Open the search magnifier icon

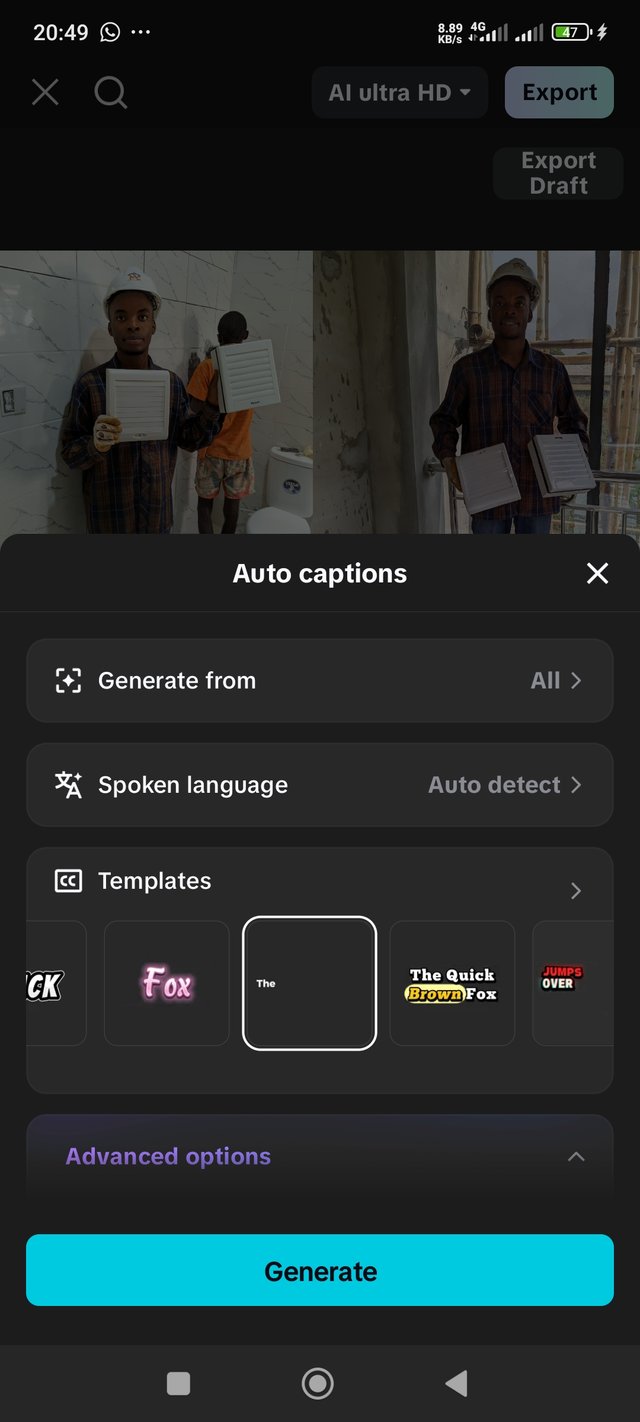coord(111,93)
